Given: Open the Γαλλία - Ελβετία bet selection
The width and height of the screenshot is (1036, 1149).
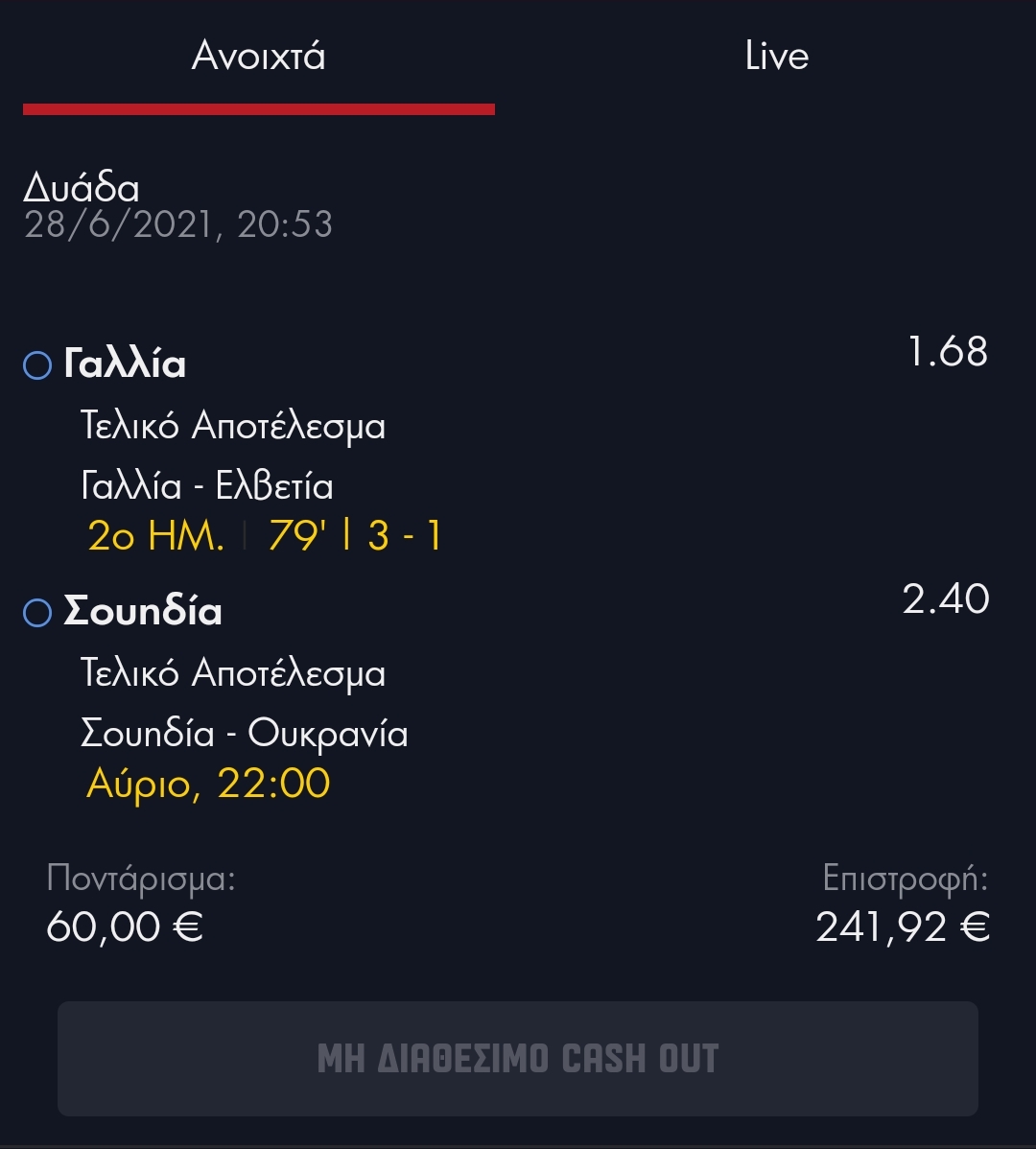Looking at the screenshot, I should tap(207, 486).
